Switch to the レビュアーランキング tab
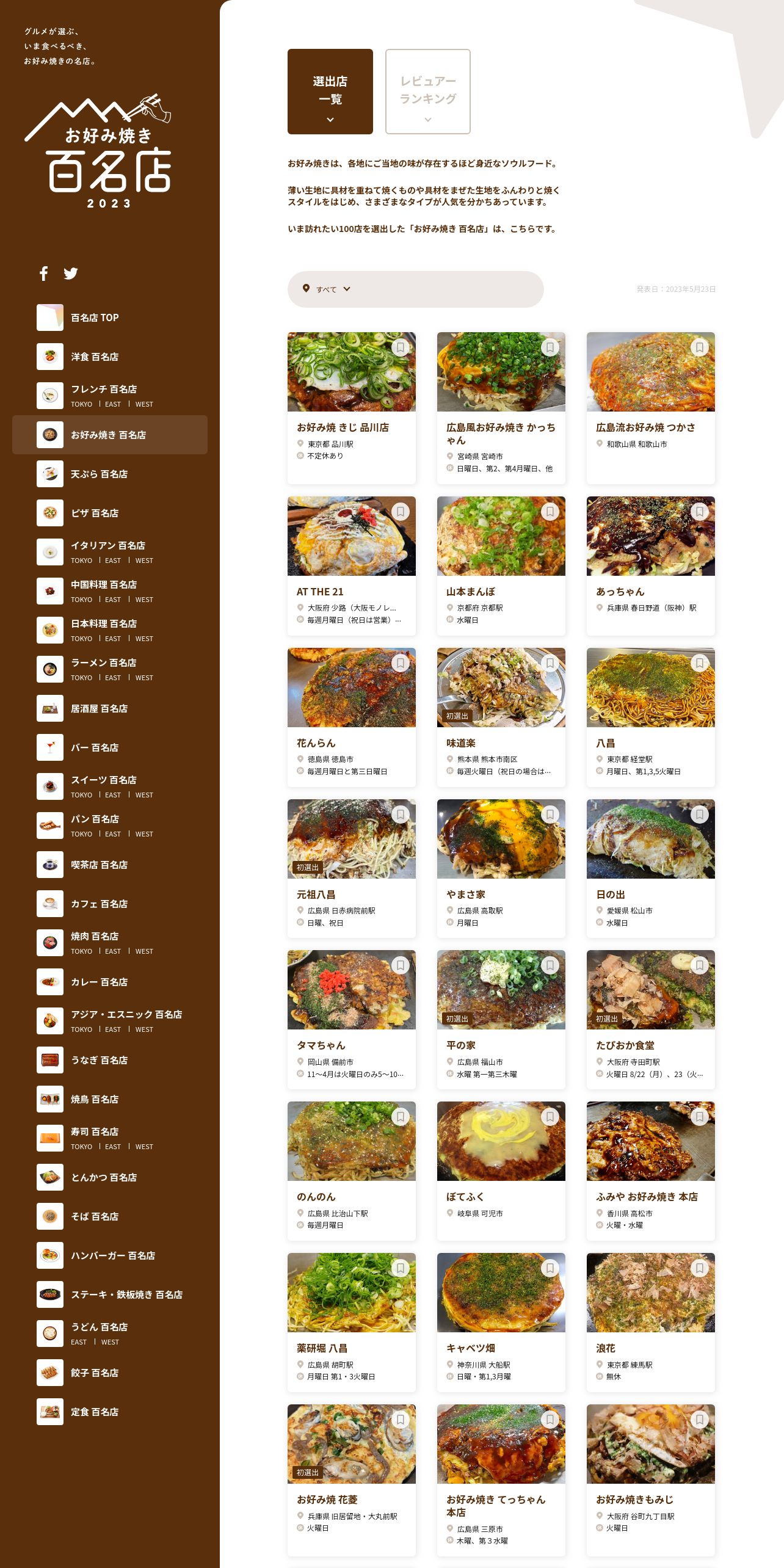This screenshot has height=1568, width=784. click(427, 92)
